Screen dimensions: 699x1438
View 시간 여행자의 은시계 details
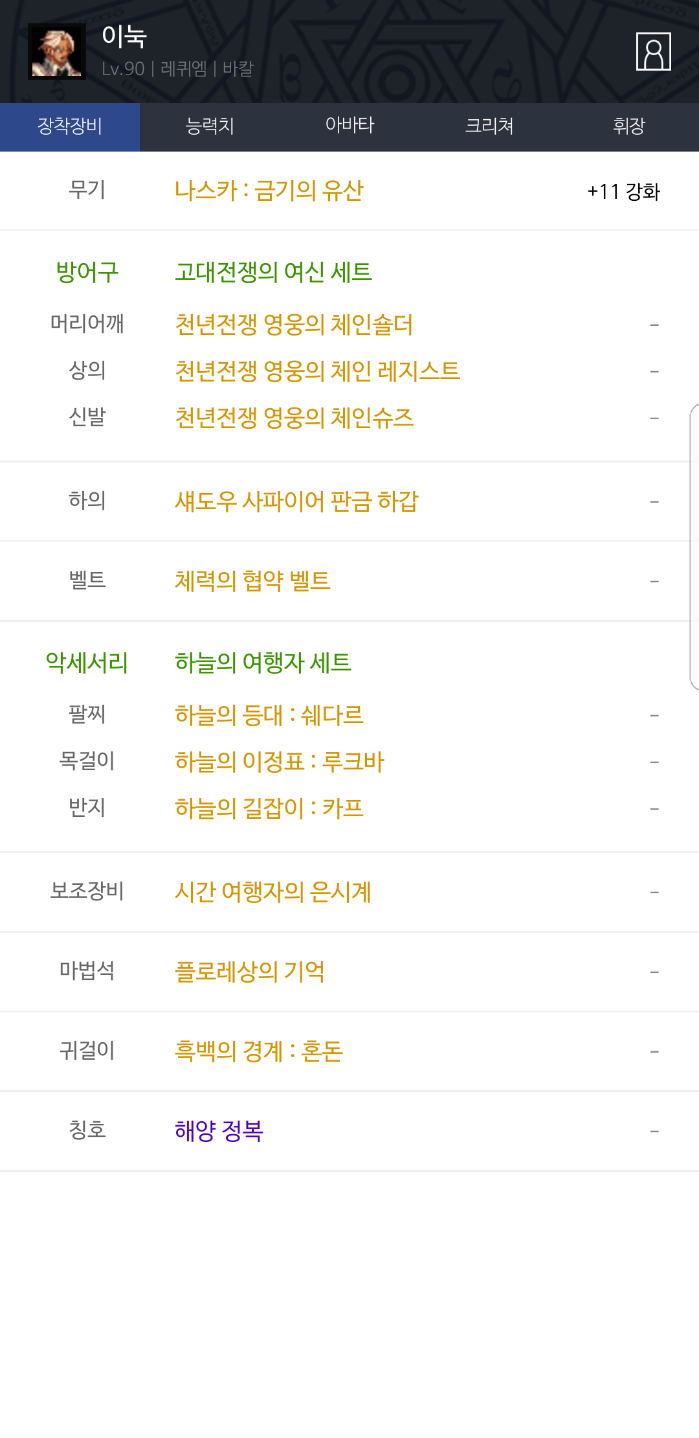[273, 891]
